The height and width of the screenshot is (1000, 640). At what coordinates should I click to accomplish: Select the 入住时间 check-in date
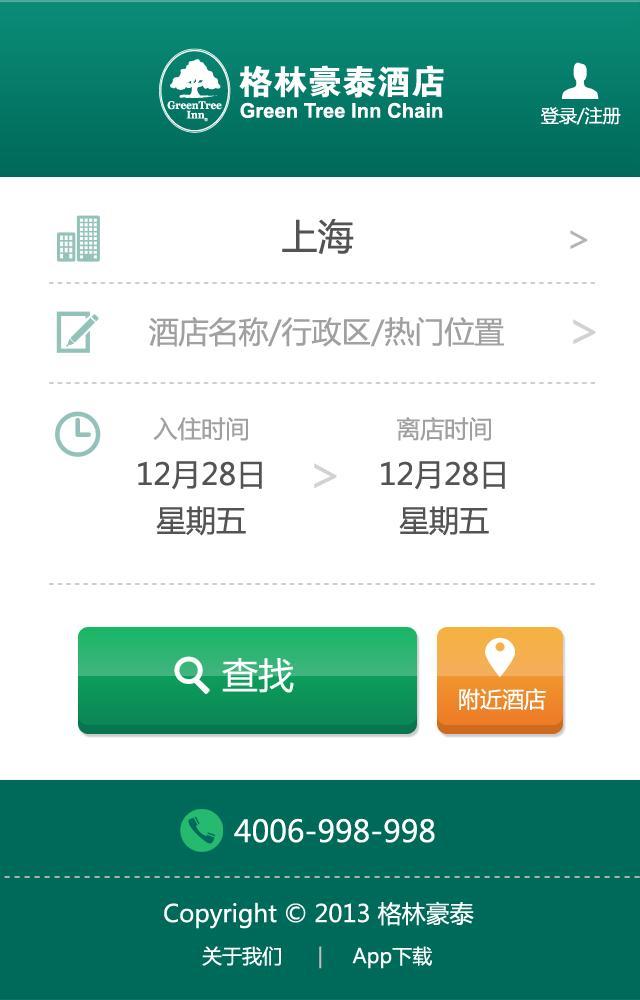200,476
